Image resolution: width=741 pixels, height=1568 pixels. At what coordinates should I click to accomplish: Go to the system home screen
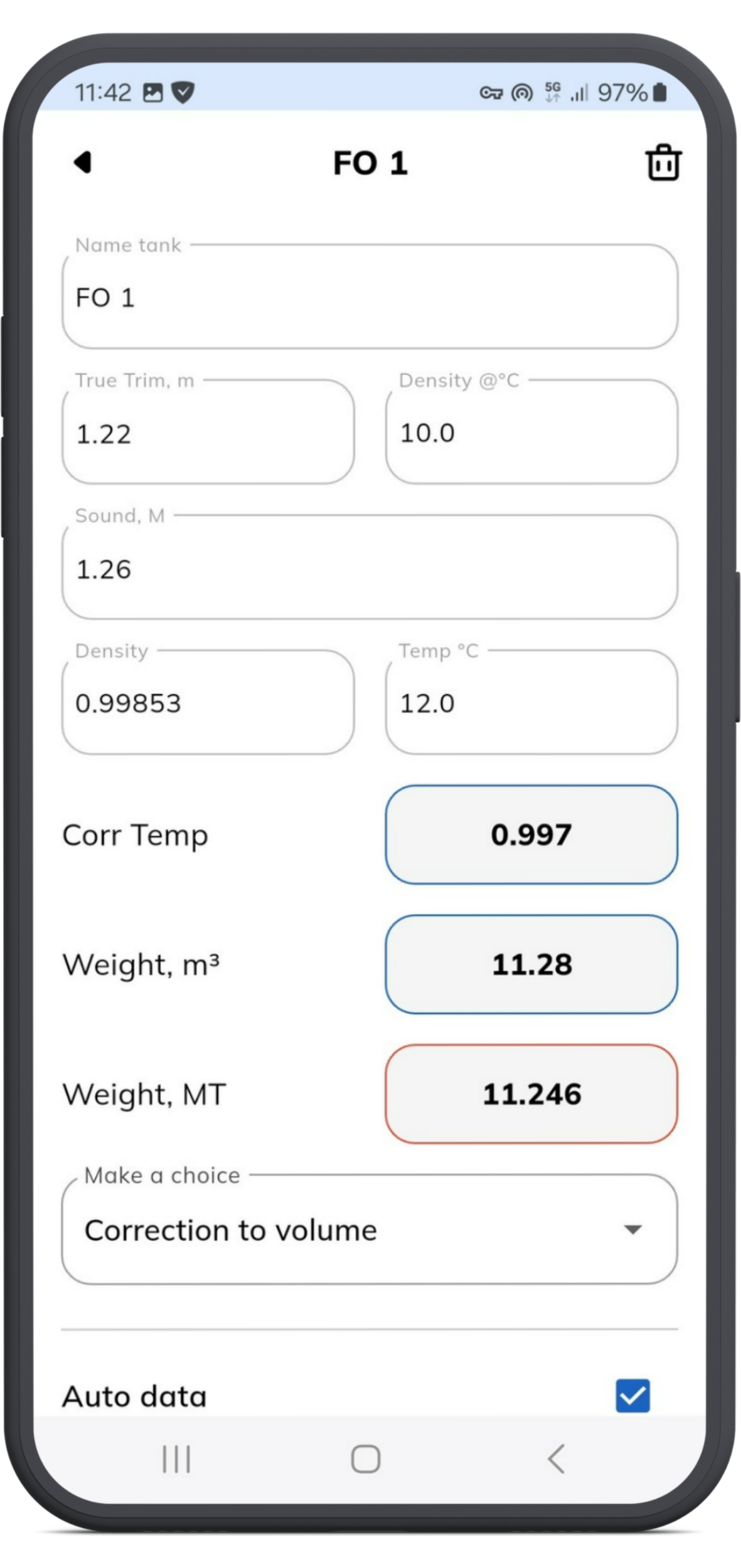[366, 1459]
